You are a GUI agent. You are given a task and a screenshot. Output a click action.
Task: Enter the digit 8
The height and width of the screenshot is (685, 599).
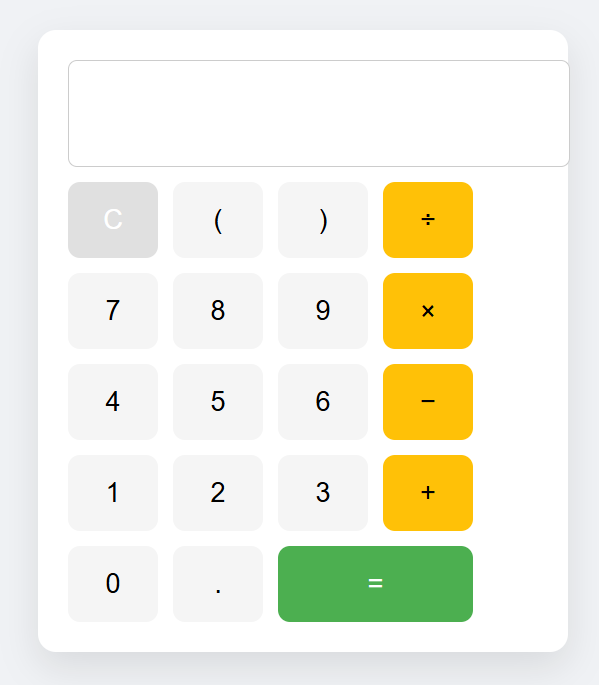point(218,311)
